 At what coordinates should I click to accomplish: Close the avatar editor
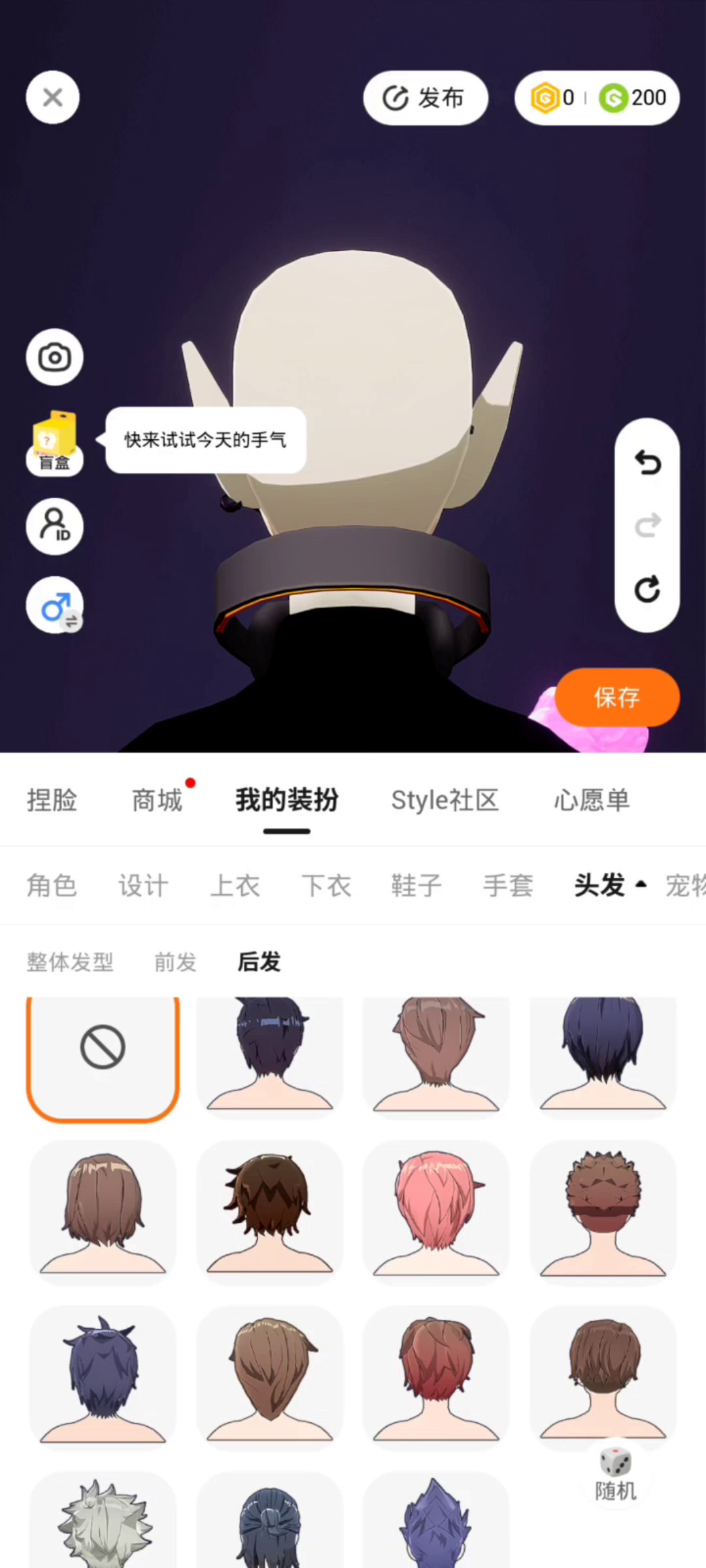53,97
